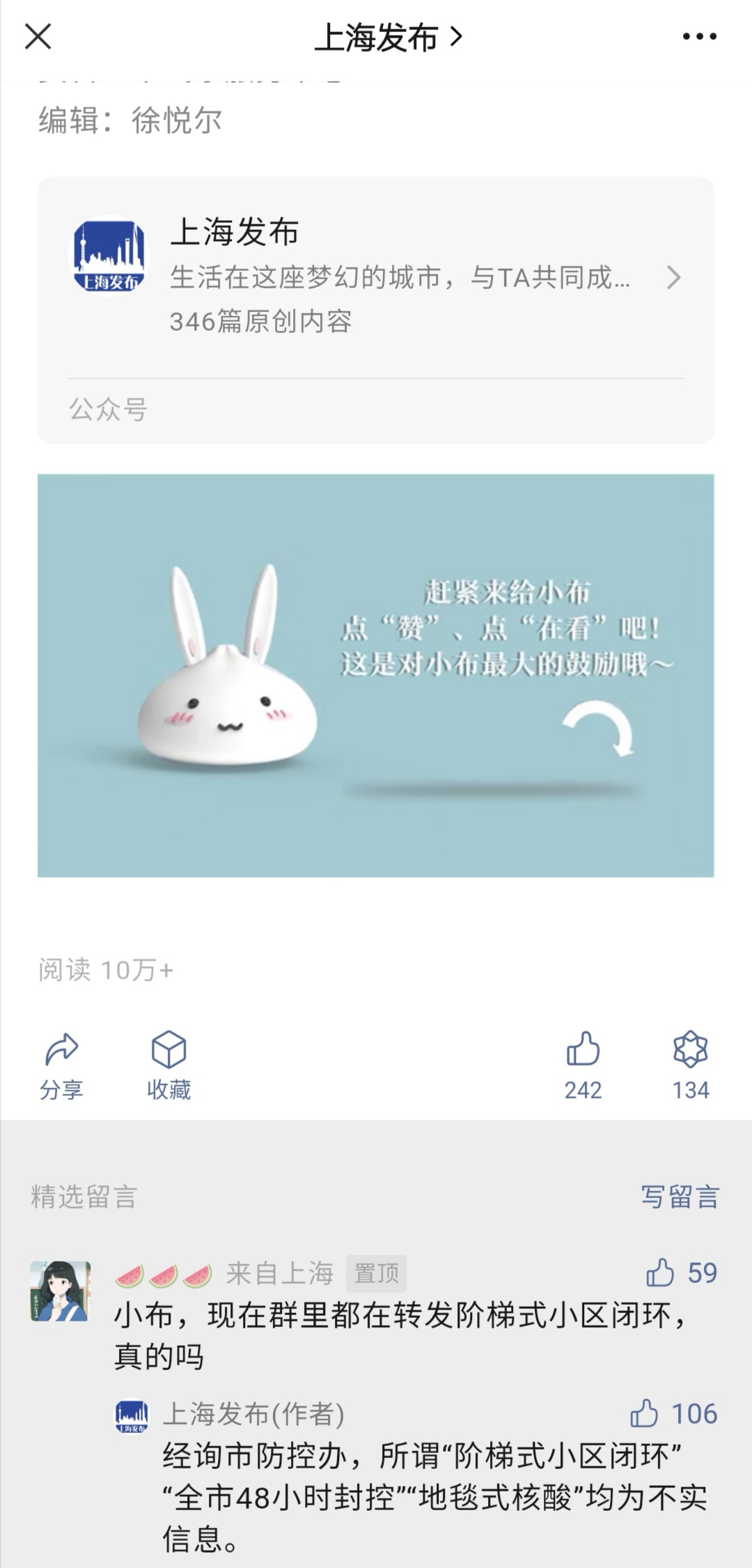
Task: Share this article via 分享
Action: [x=61, y=1066]
